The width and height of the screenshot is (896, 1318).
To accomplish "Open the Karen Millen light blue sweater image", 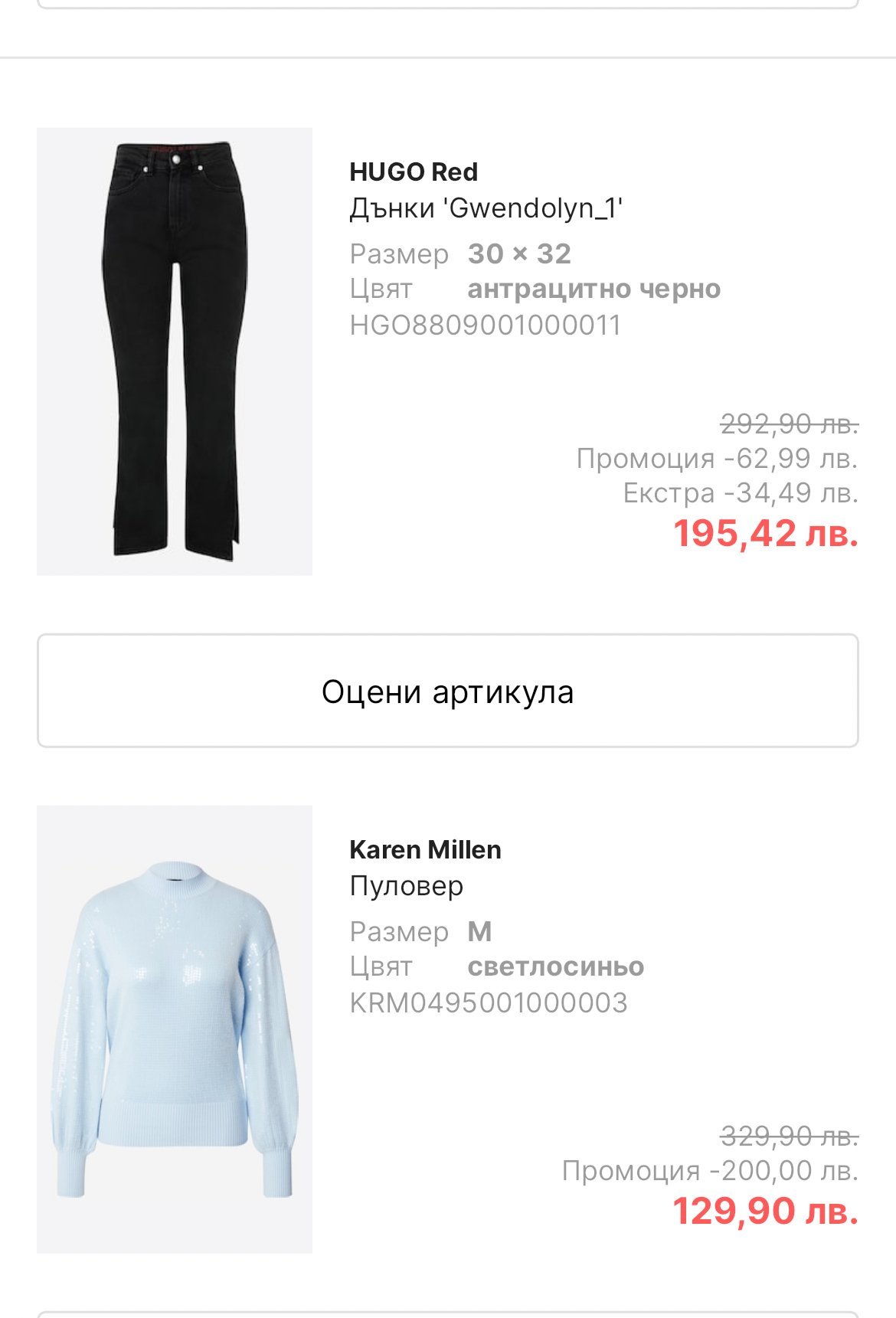I will point(175,1029).
